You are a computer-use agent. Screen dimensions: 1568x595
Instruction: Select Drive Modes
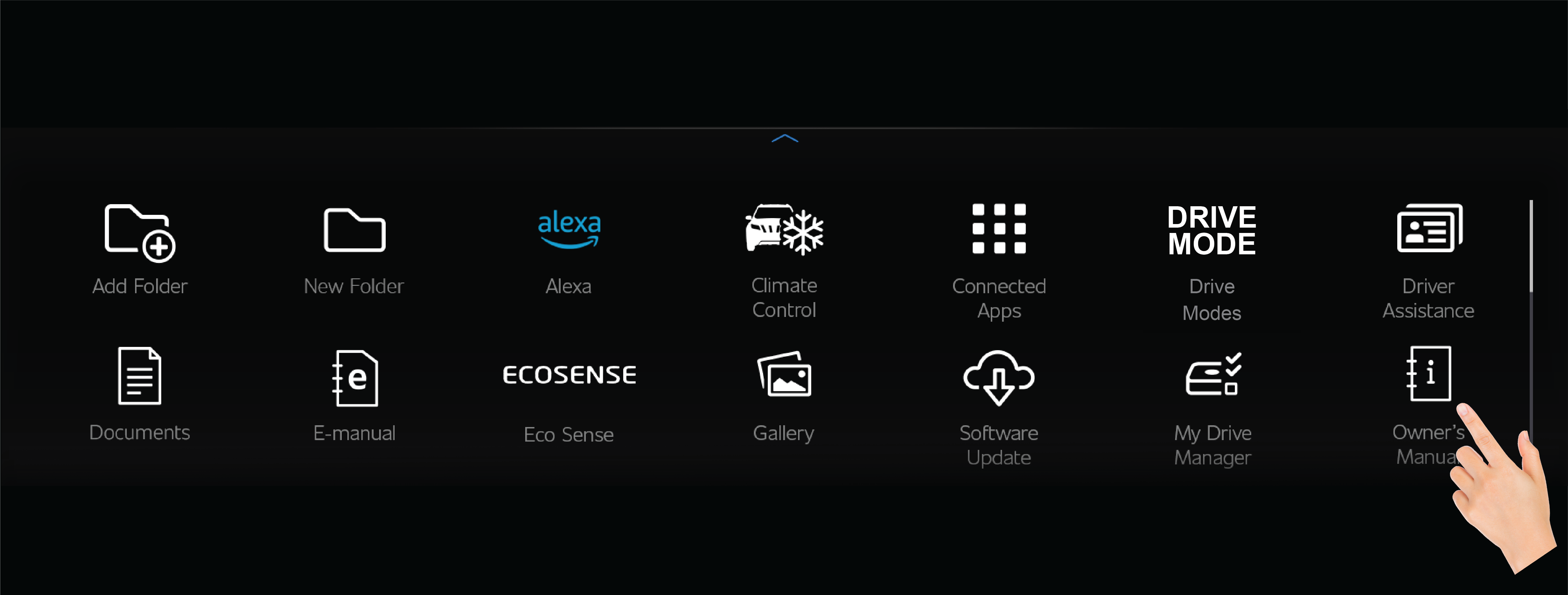tap(1211, 231)
